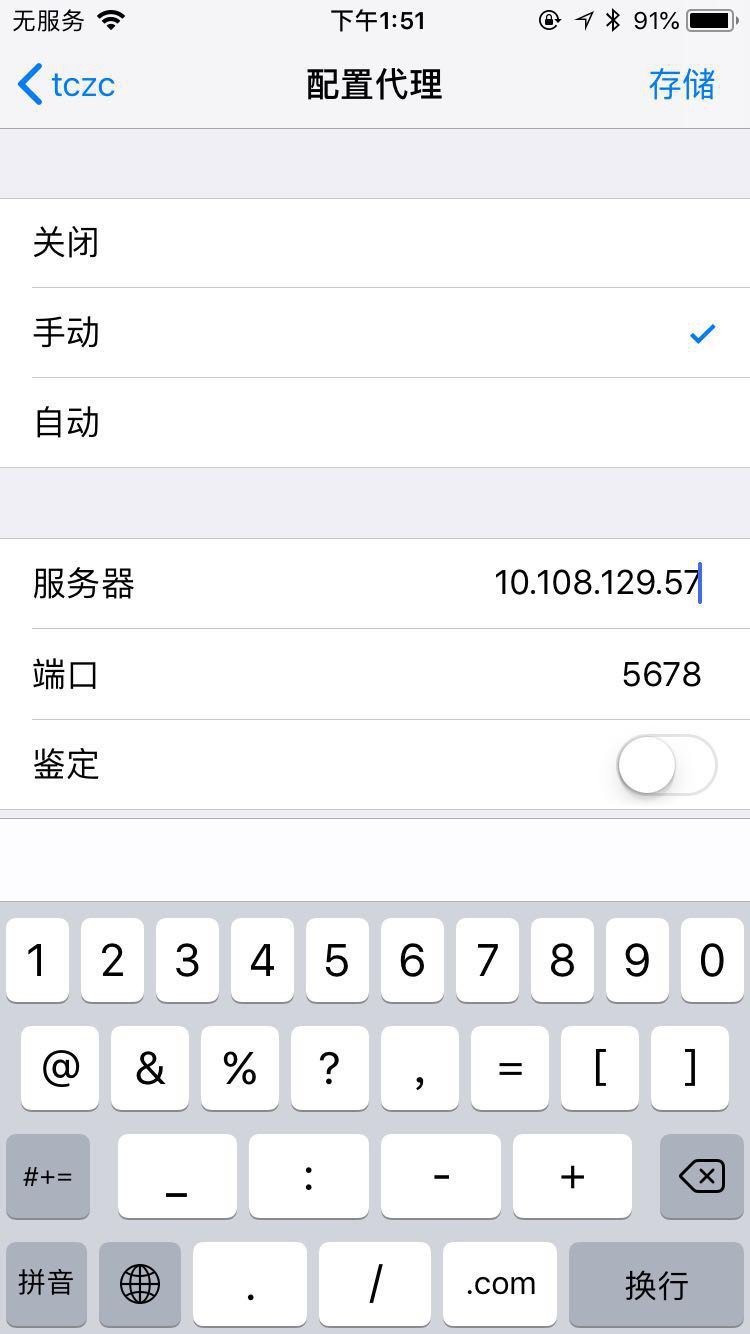
Task: Tap the 换行 return key
Action: pyautogui.click(x=656, y=1284)
